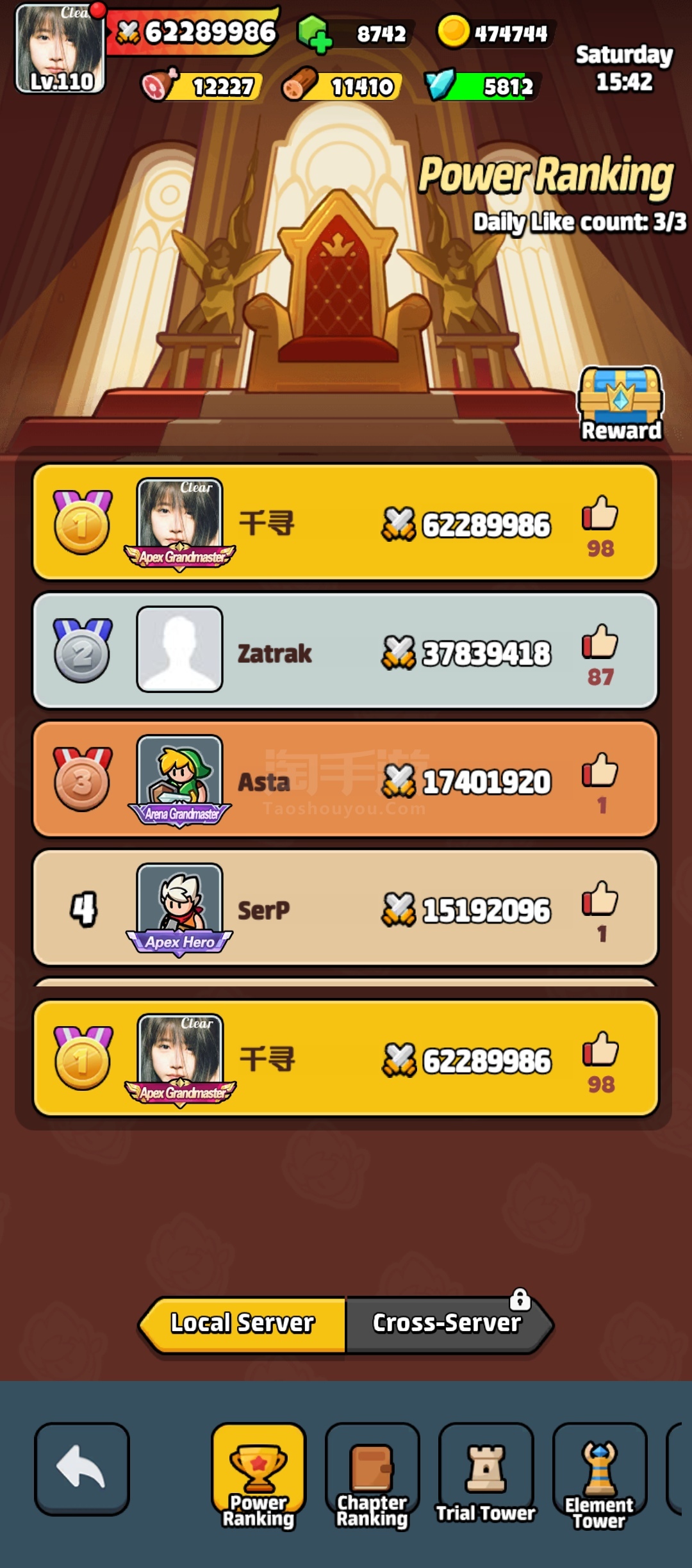Give a thumbs up to SerP
Screen dimensions: 692x1568
click(x=600, y=899)
